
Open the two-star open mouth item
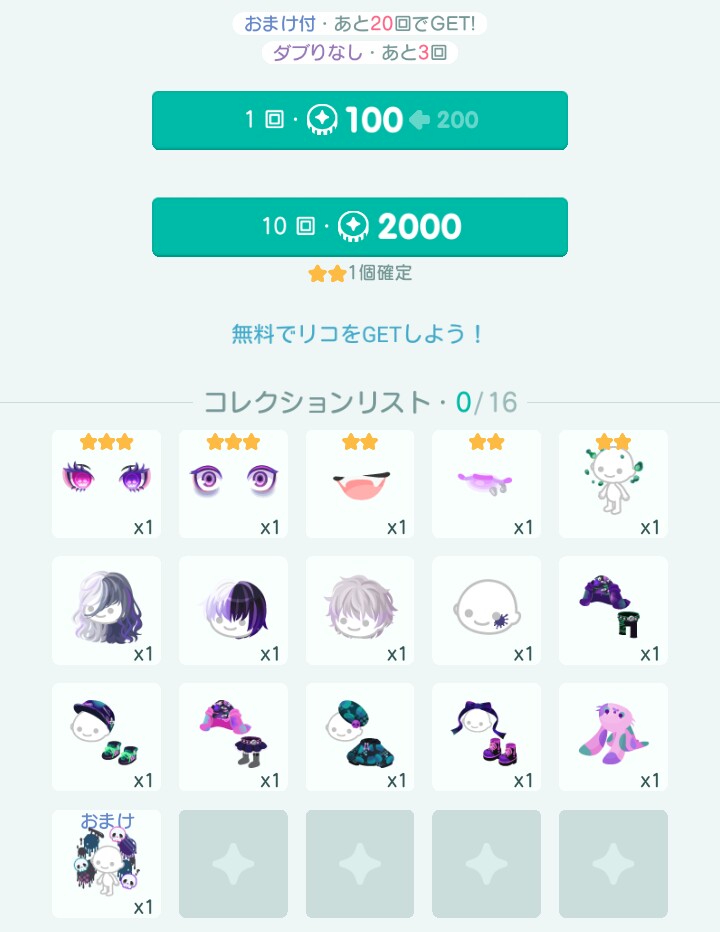tap(360, 484)
